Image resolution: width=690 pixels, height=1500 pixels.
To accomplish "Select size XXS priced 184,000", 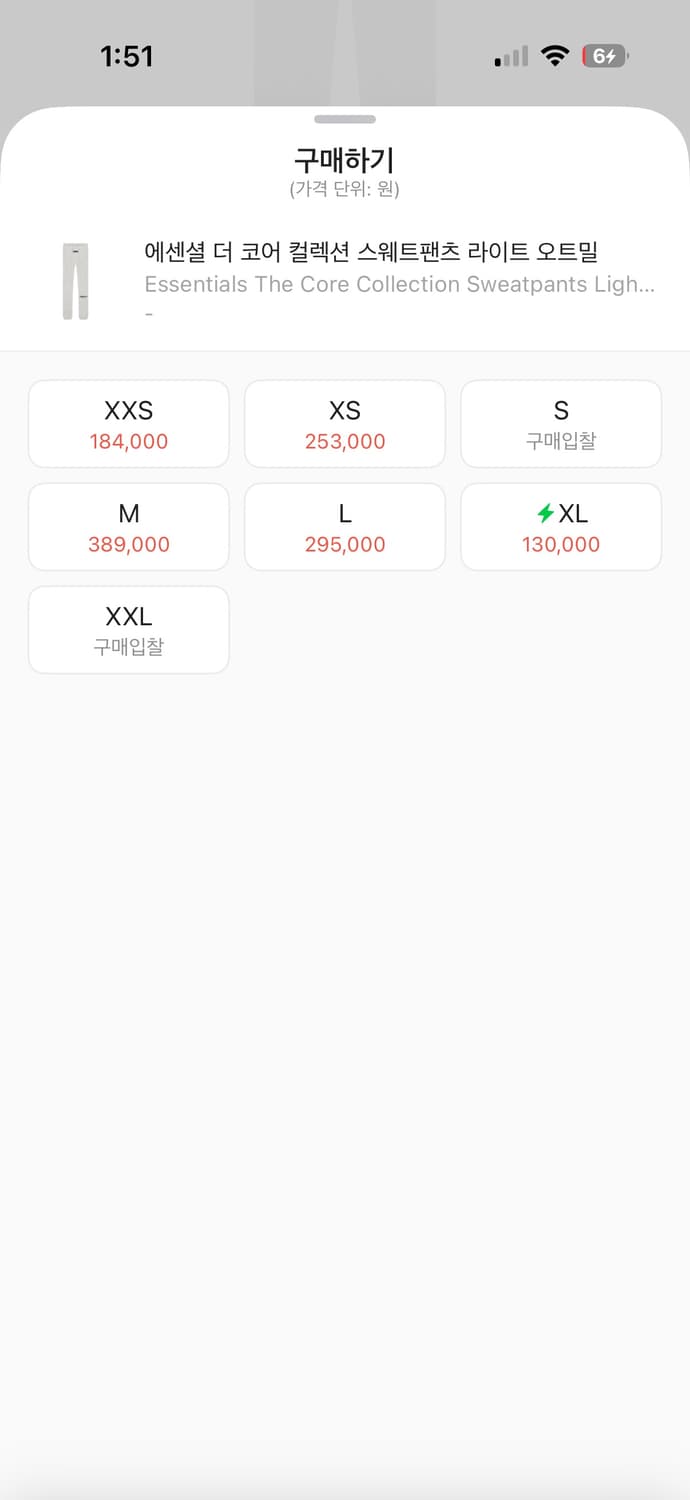I will pos(129,424).
